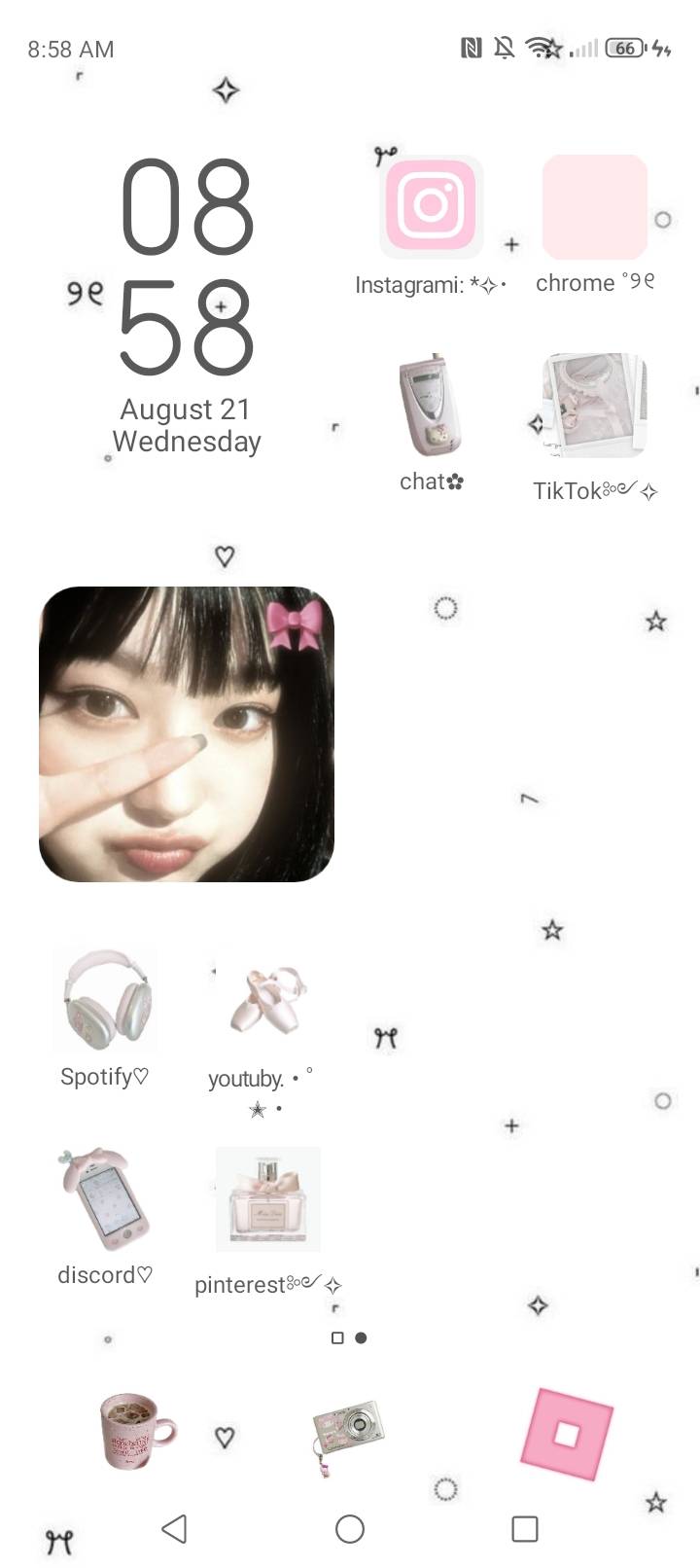The height and width of the screenshot is (1568, 700).
Task: Open recent apps with the square button
Action: pyautogui.click(x=525, y=1529)
